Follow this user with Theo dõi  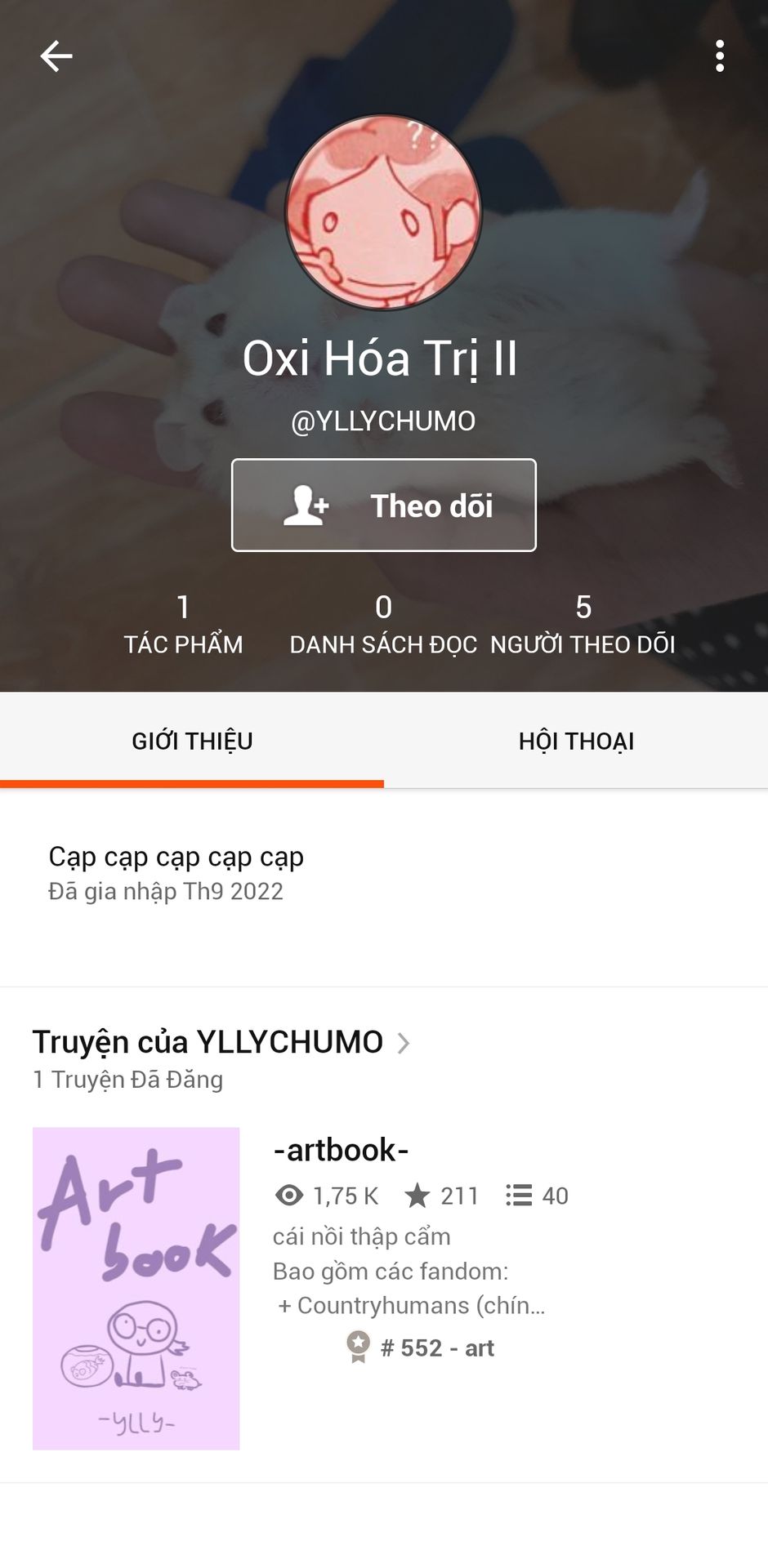[x=383, y=505]
